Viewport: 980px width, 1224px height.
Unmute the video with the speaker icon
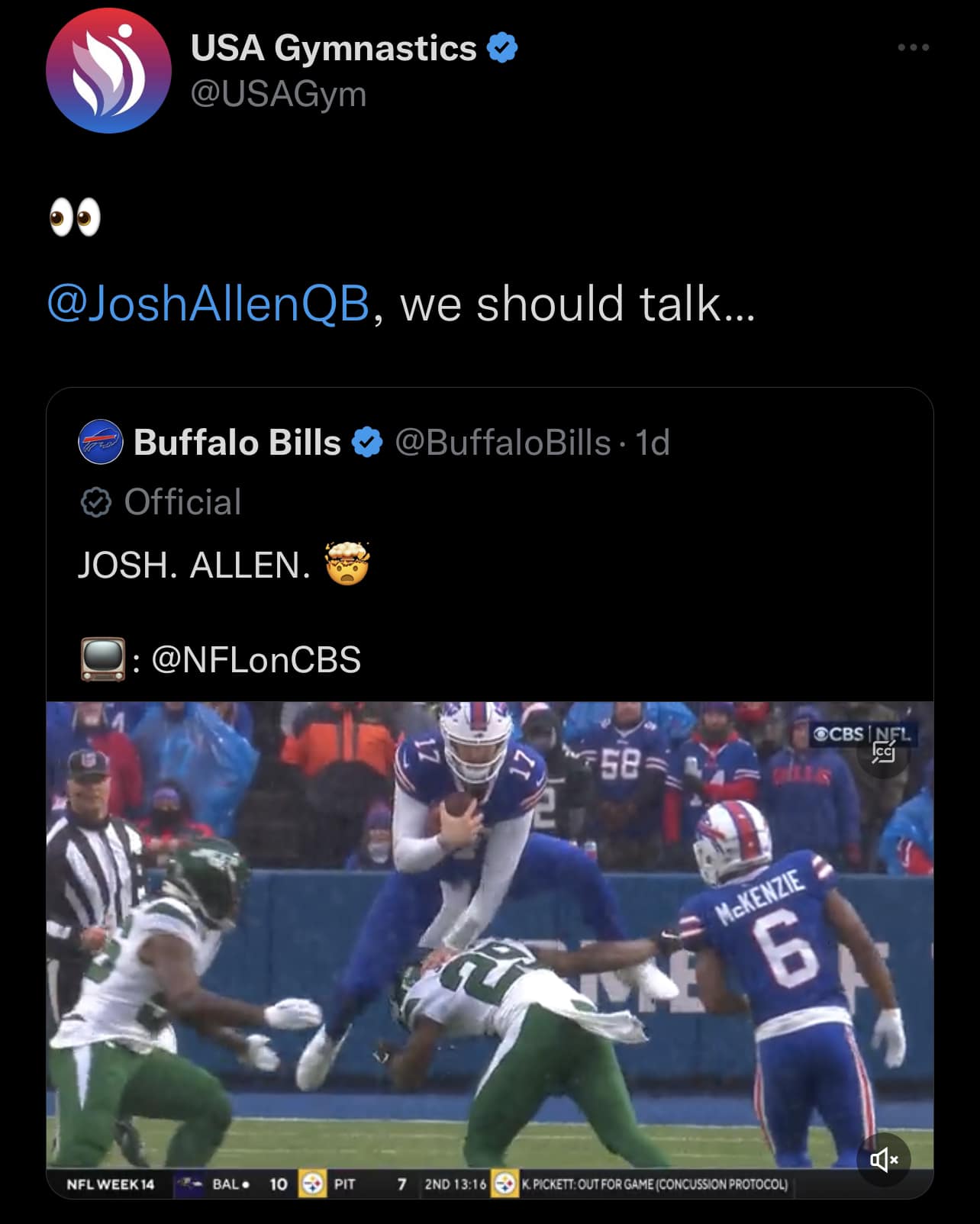tap(883, 1160)
